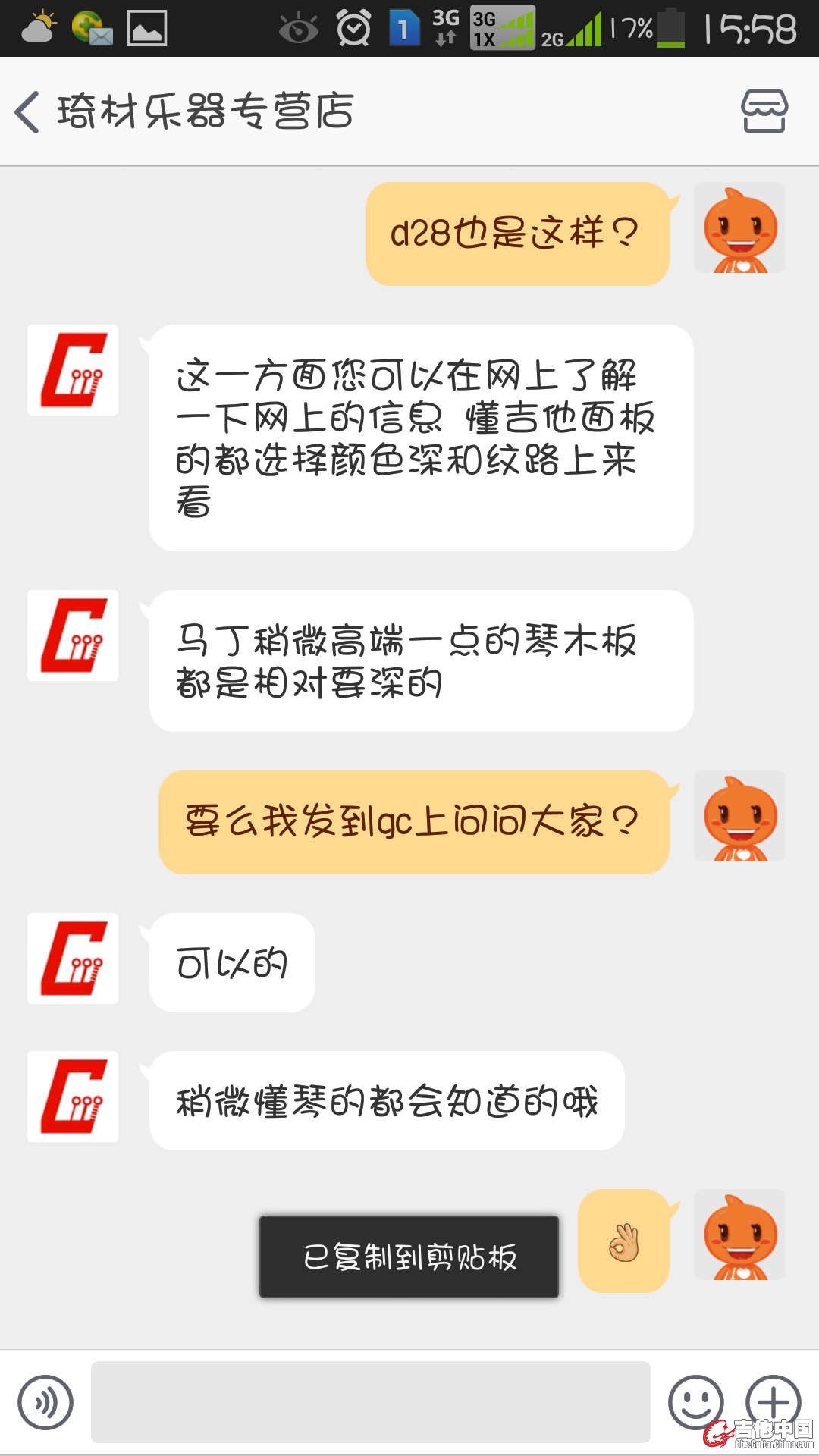Tap my avatar beside d28也是这样？
This screenshot has height=1456, width=819.
click(x=739, y=227)
